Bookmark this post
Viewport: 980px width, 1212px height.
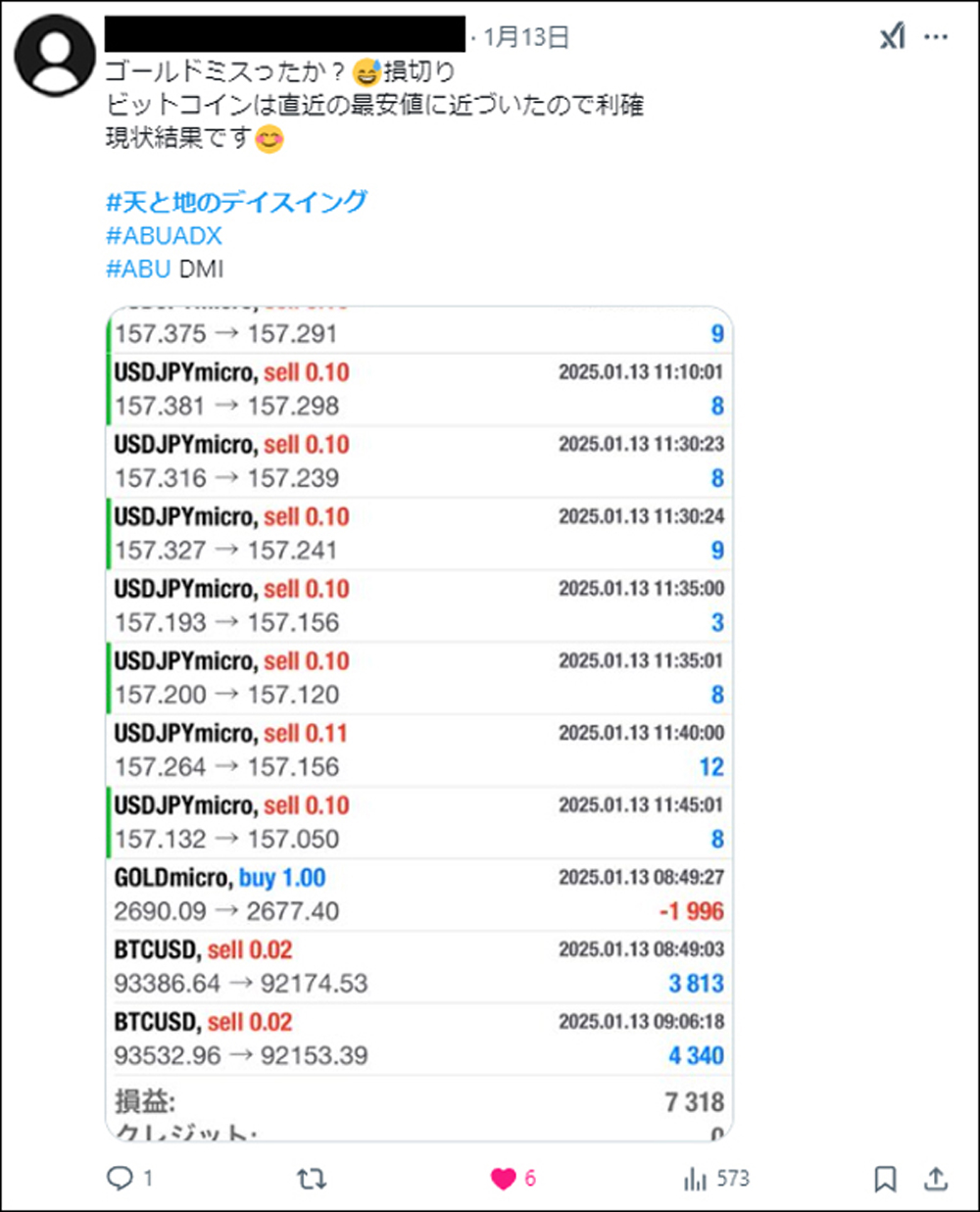pos(885,1179)
